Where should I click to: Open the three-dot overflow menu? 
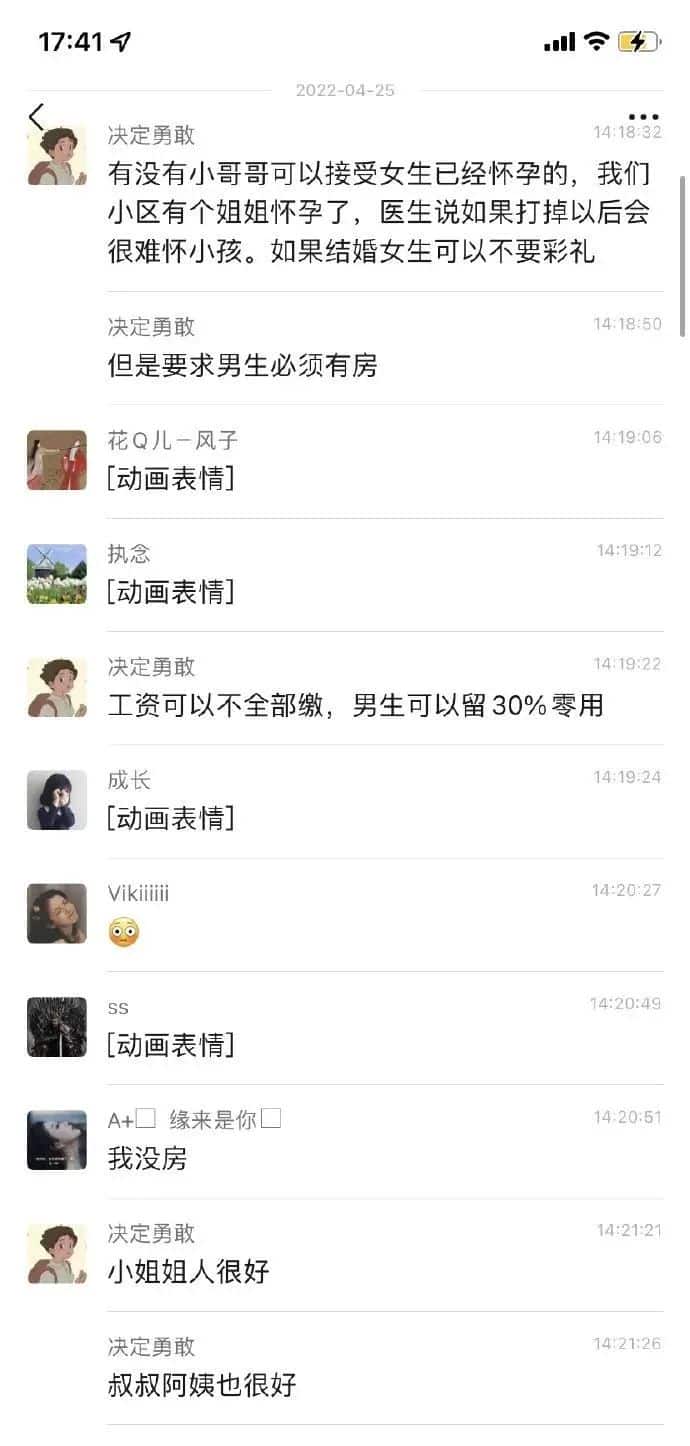(643, 117)
